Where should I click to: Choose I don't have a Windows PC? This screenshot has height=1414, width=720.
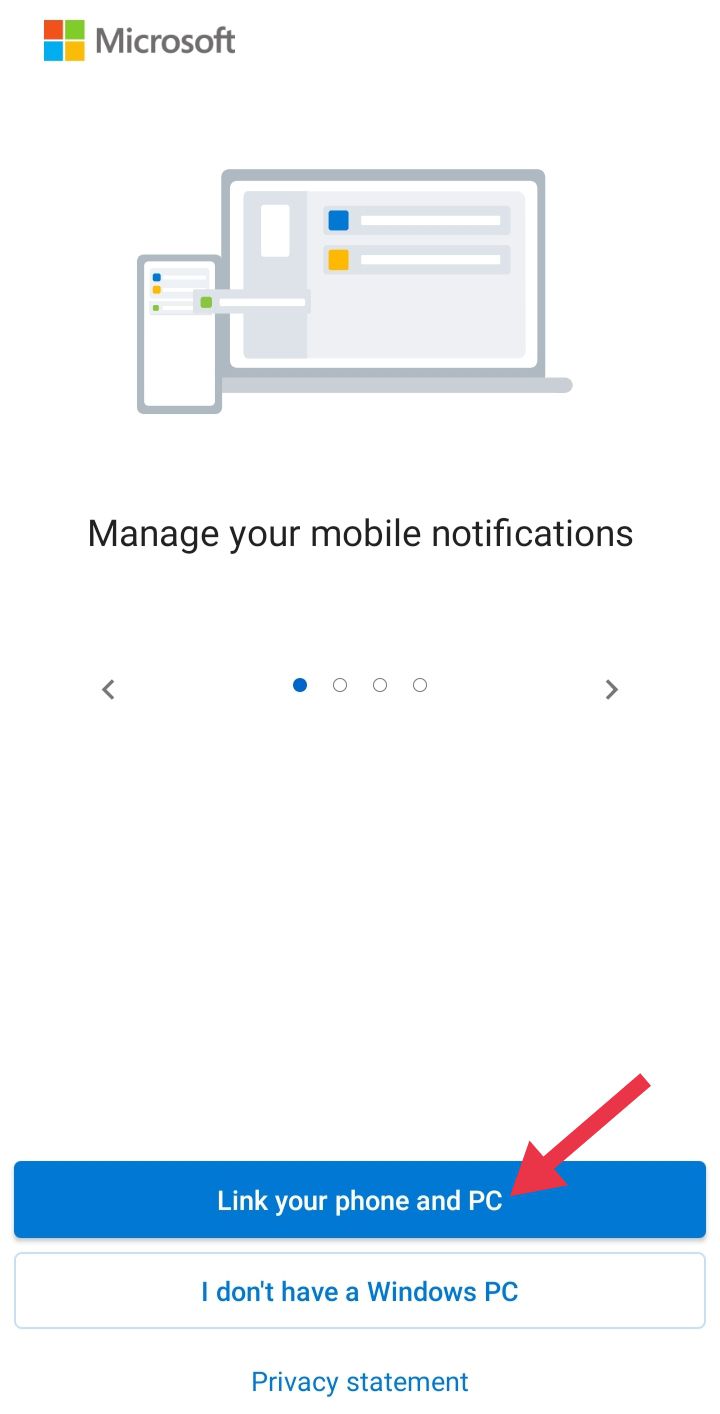(360, 1291)
